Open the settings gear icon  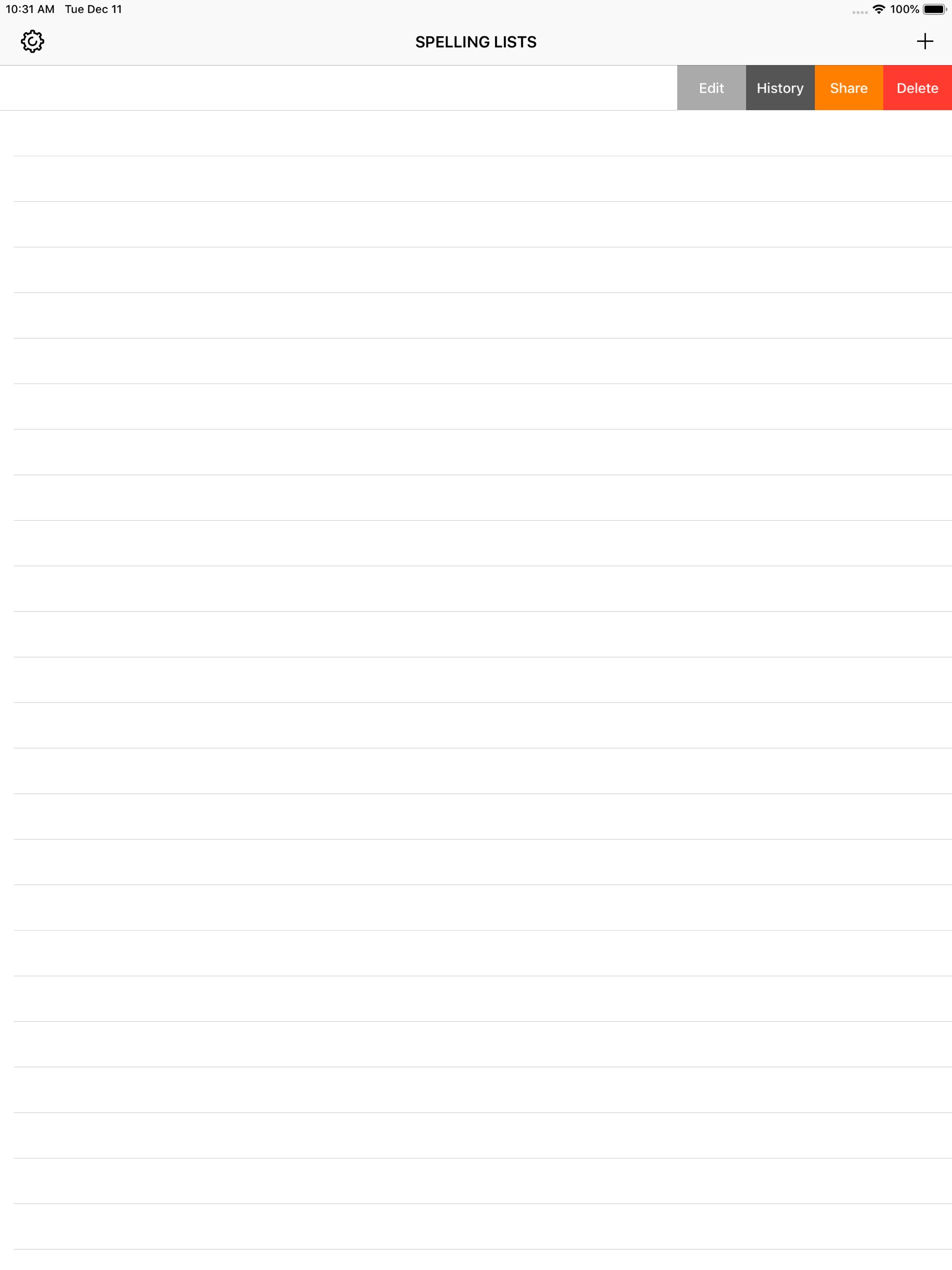pos(33,41)
